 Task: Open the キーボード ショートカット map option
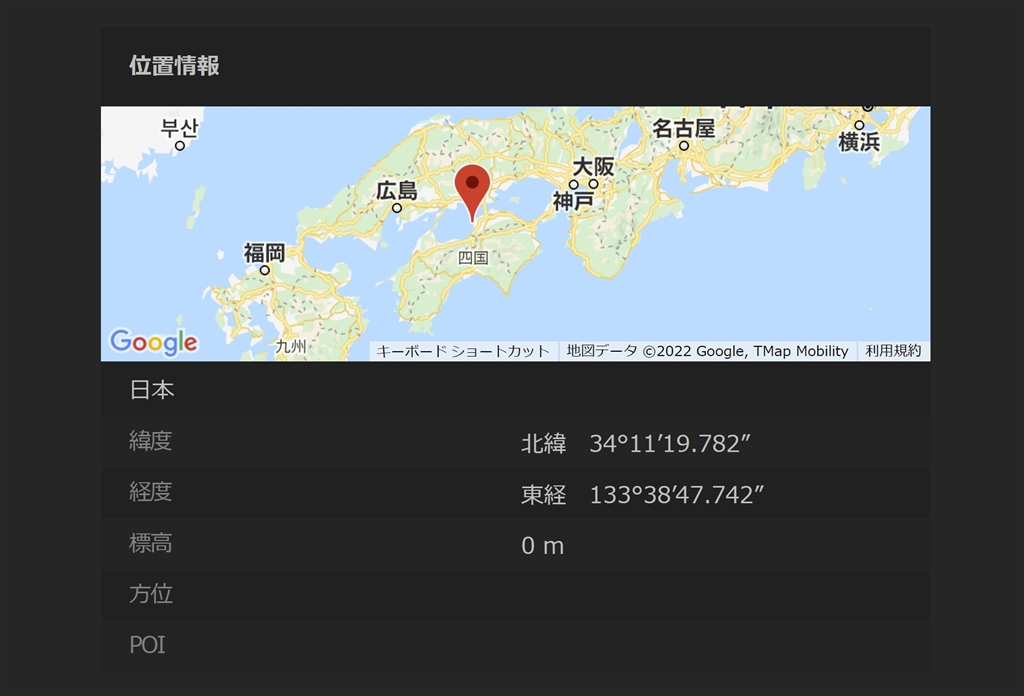(x=463, y=351)
